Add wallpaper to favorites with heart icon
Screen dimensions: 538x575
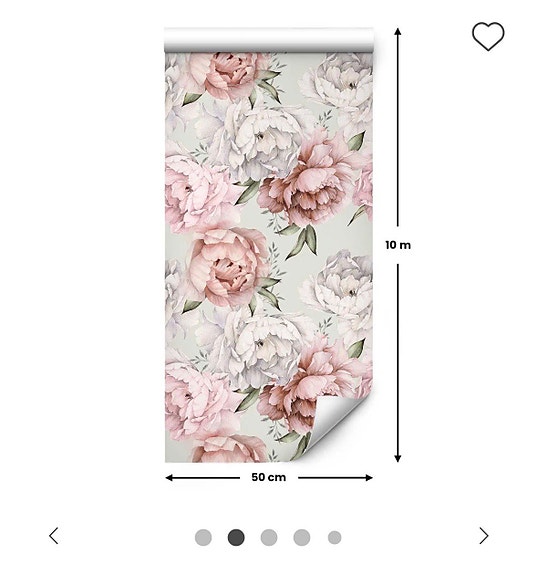click(x=488, y=36)
